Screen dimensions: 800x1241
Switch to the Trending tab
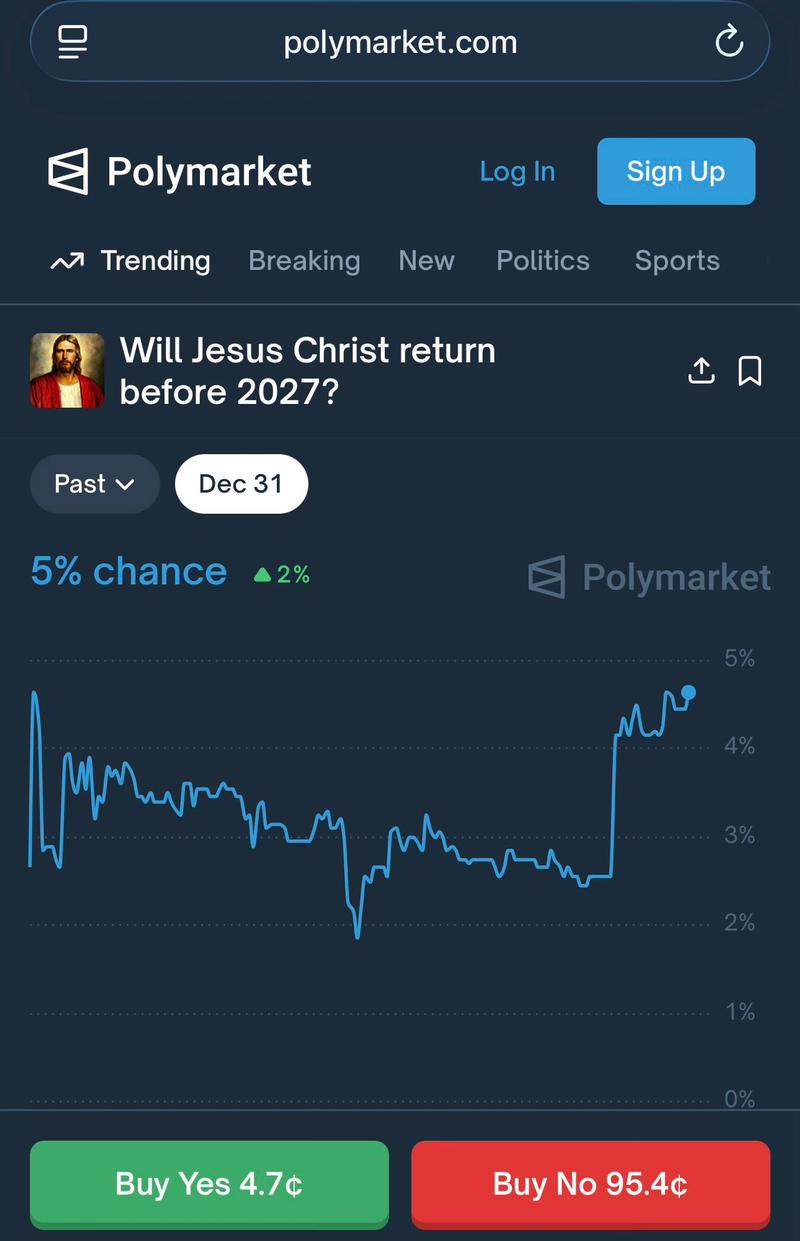[131, 261]
